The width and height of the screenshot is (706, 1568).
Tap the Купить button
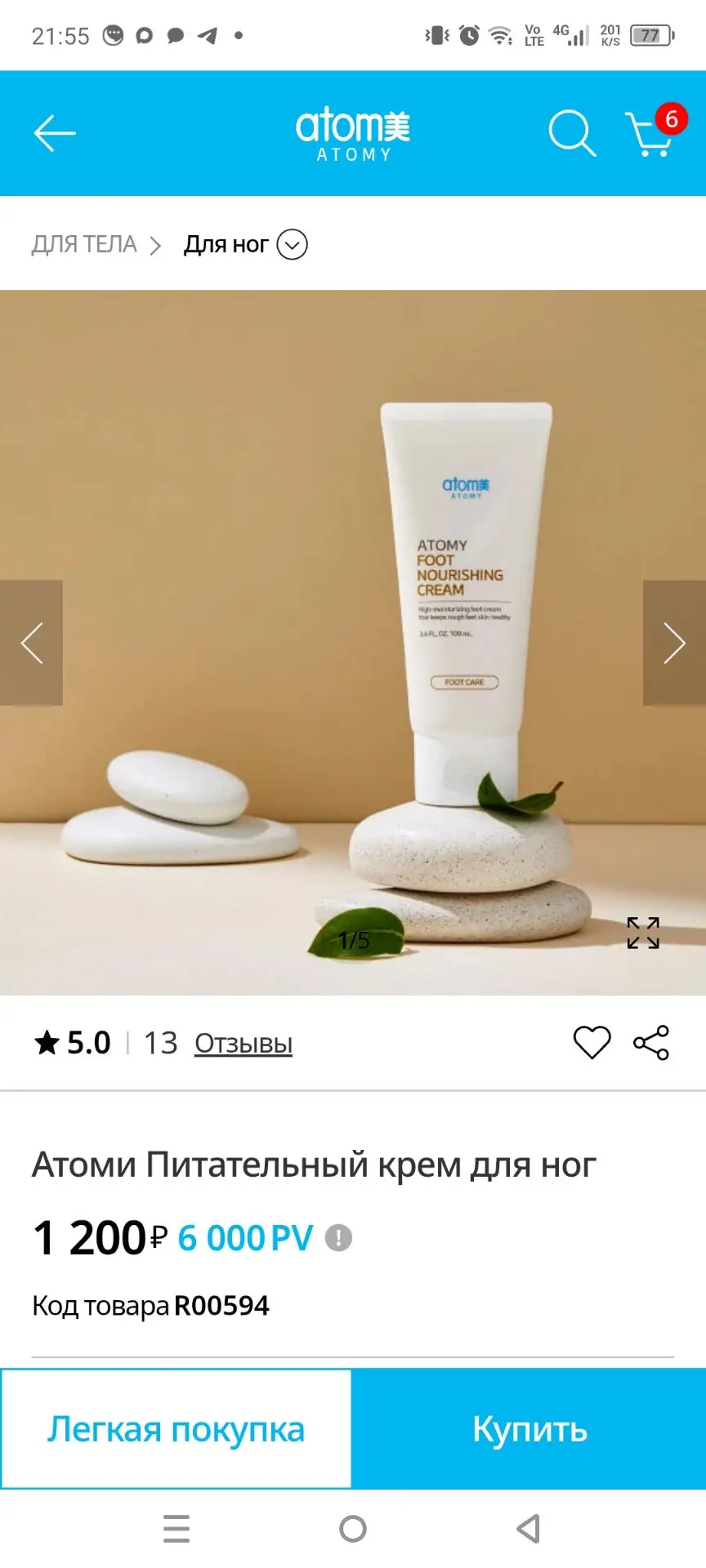(529, 1429)
